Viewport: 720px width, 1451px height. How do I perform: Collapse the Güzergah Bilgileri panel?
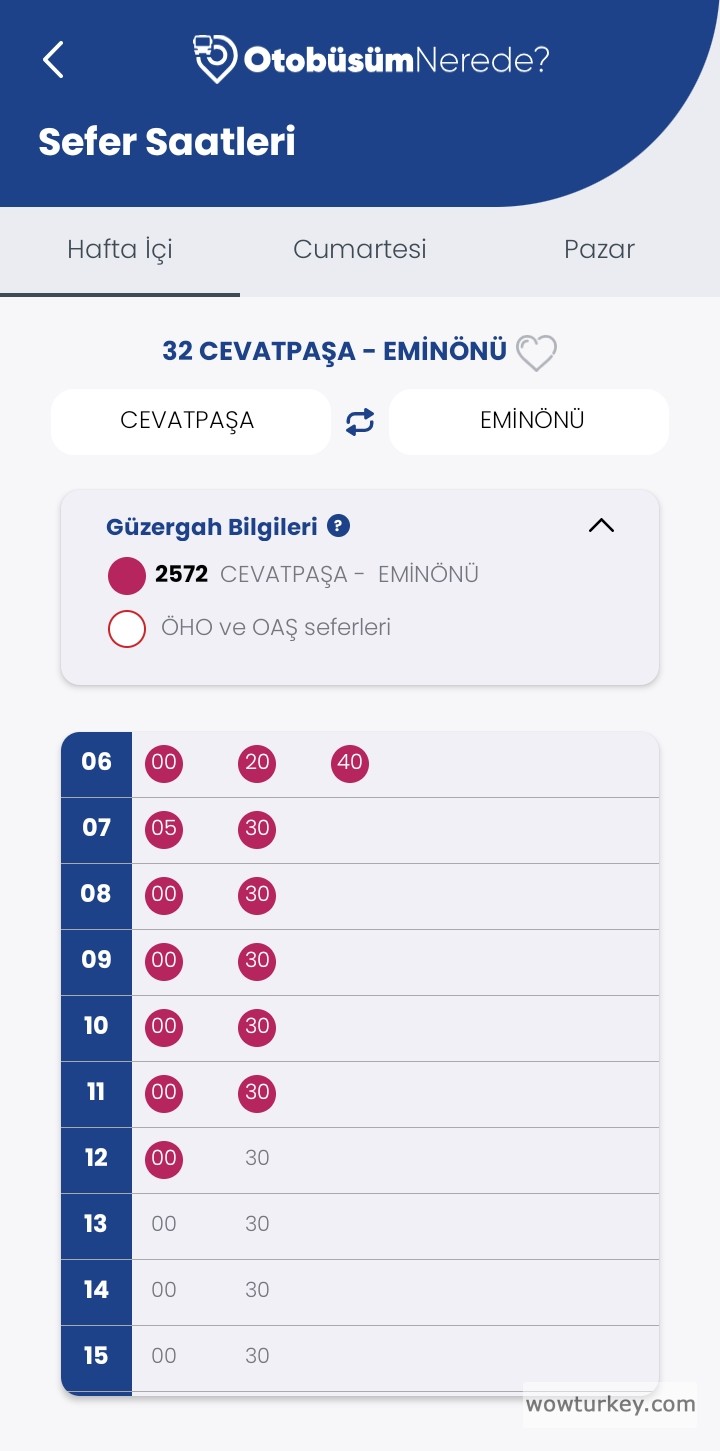coord(601,526)
